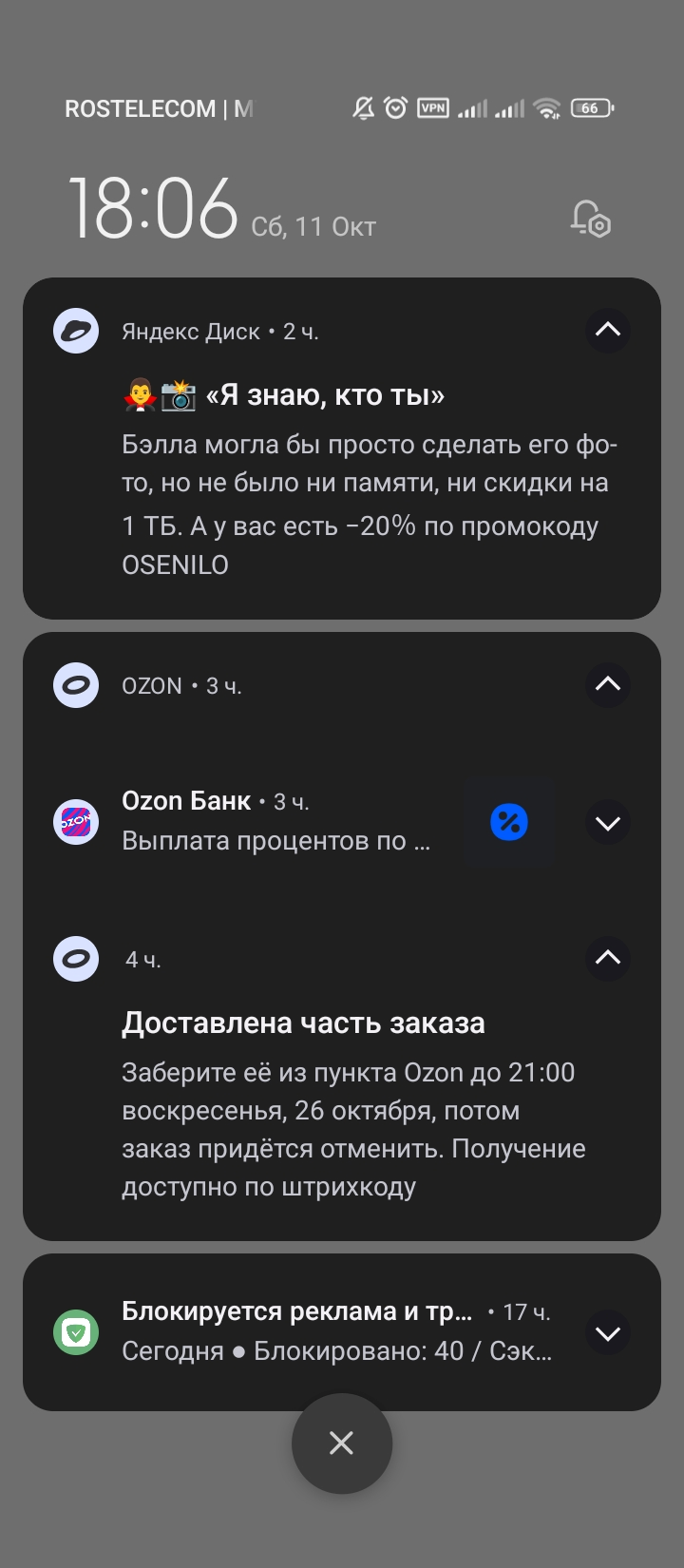The height and width of the screenshot is (1568, 684).
Task: Open notification settings icon near the date
Action: (591, 219)
